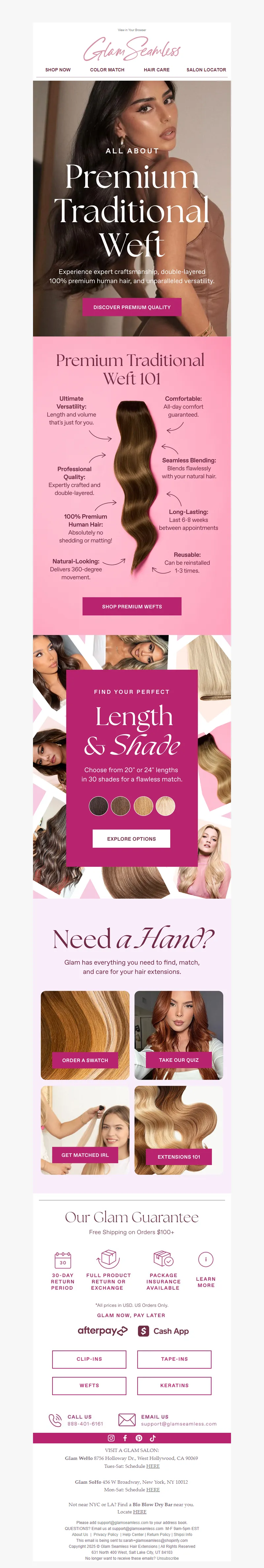Tap Shop Premium Wefts button
This screenshot has width=264, height=1568.
click(132, 606)
